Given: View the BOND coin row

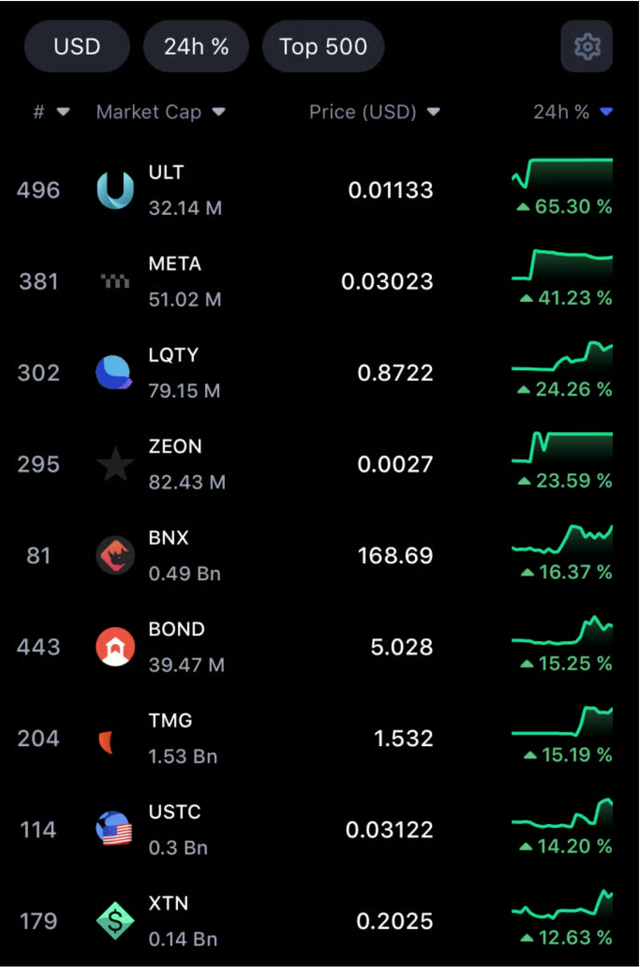Looking at the screenshot, I should (320, 647).
